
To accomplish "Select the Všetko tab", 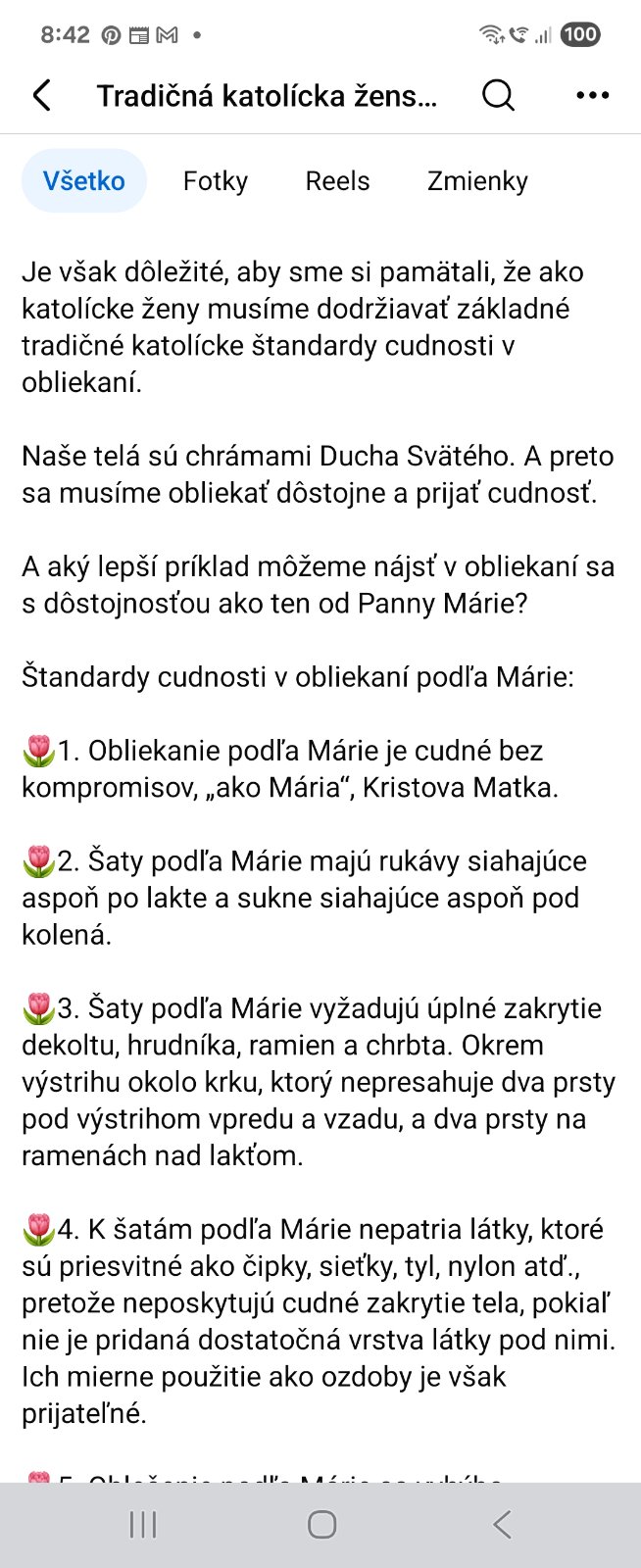I will pos(84,181).
